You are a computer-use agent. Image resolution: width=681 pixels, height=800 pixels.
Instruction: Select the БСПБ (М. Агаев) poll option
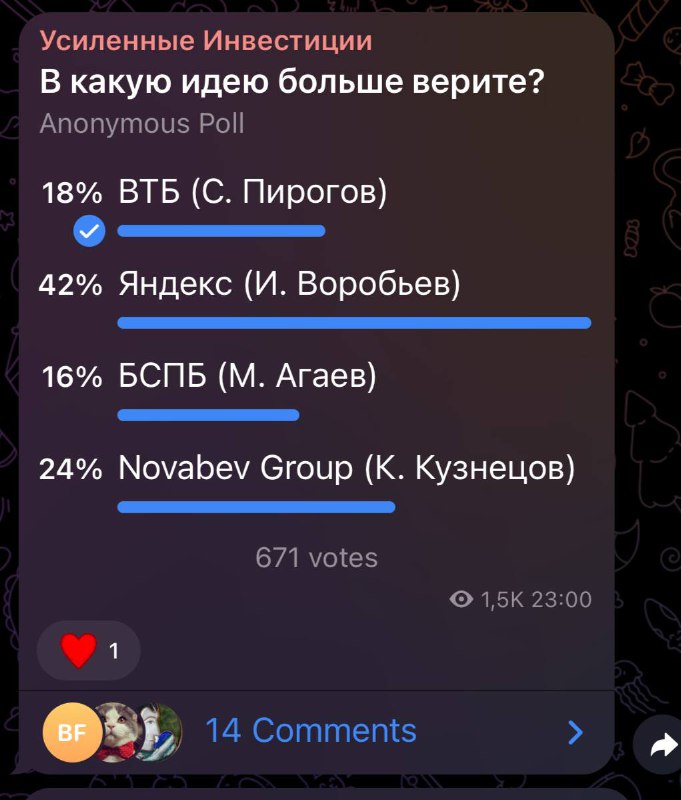click(248, 377)
